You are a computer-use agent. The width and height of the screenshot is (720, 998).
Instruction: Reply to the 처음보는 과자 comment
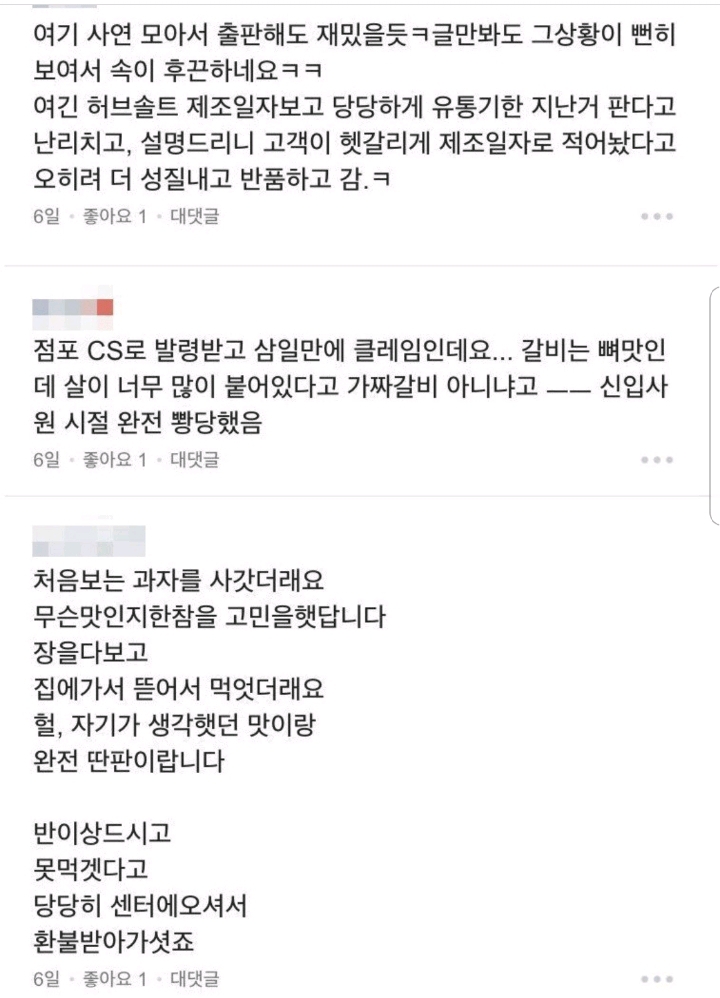(194, 976)
